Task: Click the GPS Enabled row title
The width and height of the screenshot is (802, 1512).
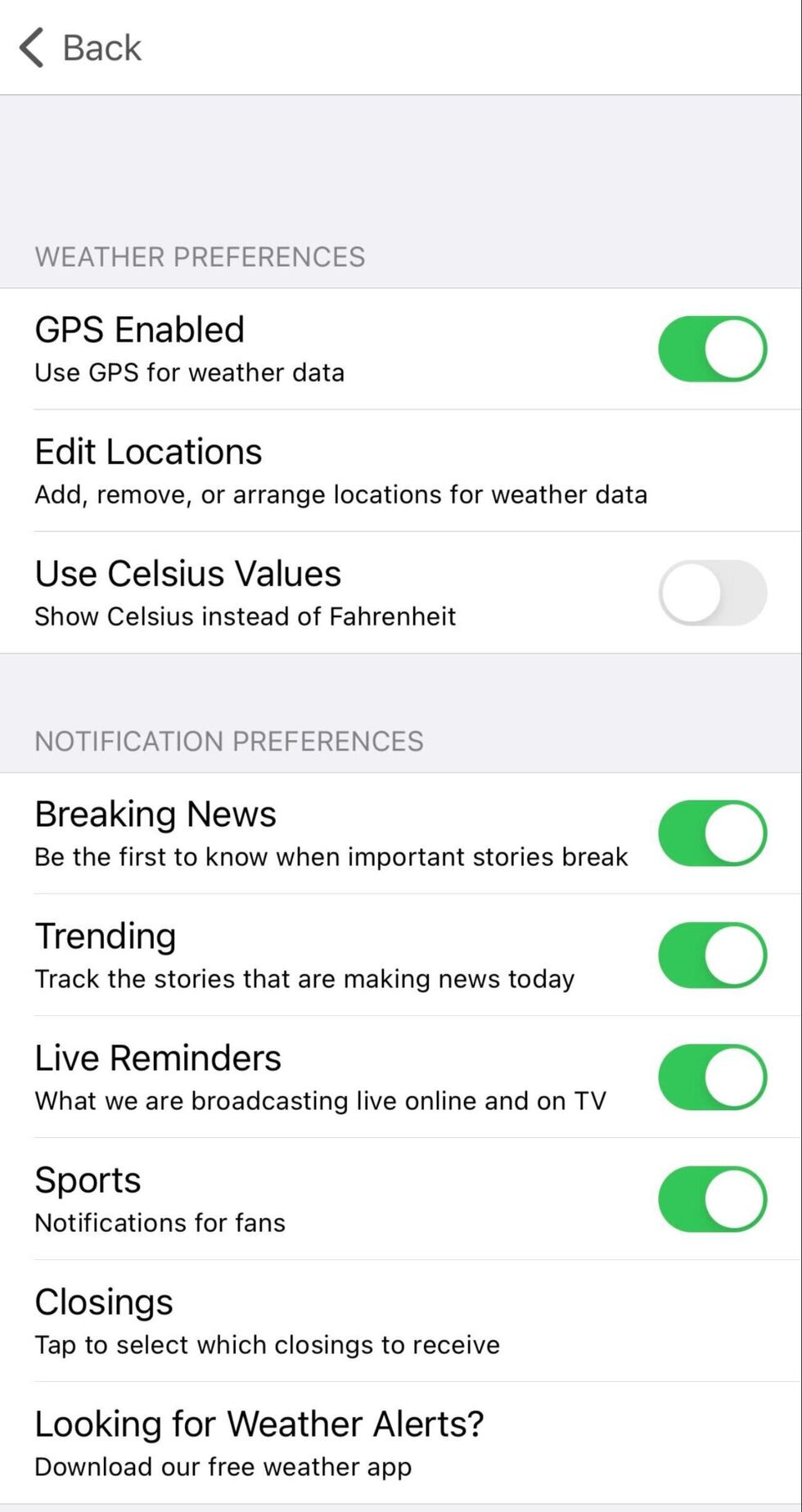Action: coord(139,329)
